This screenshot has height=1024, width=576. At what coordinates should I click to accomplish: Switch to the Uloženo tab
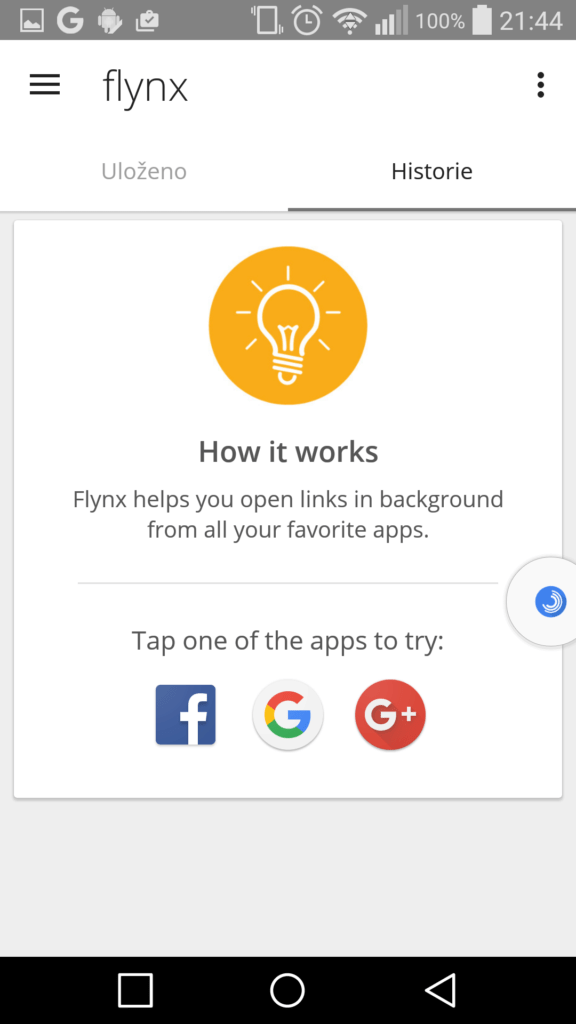click(144, 171)
